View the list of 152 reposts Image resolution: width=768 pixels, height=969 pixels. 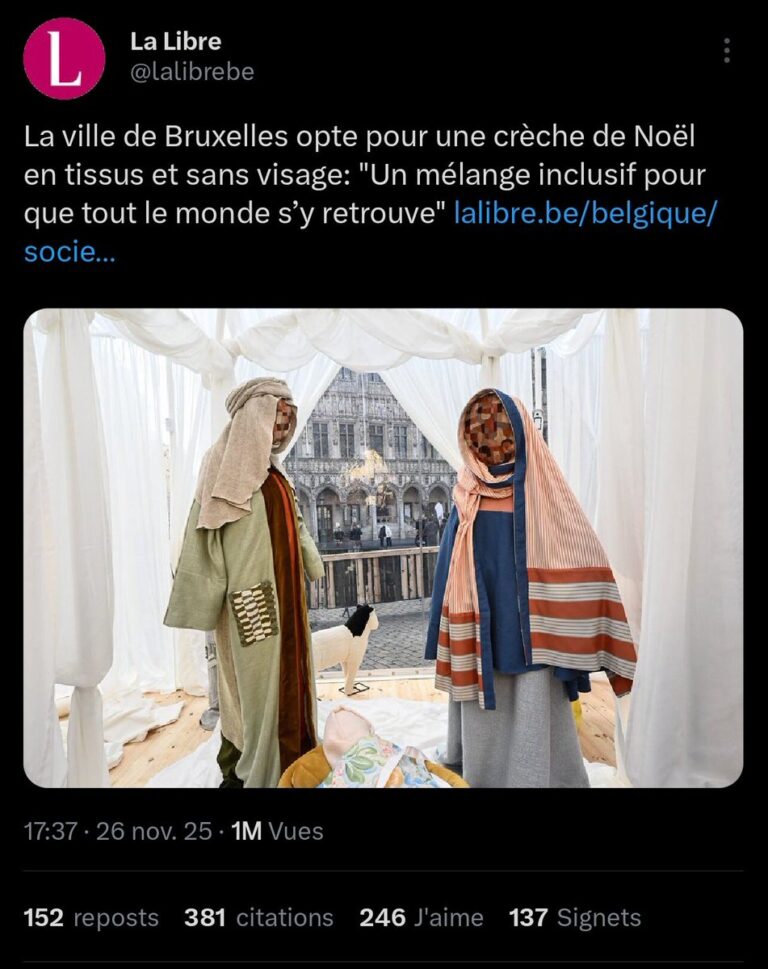pyautogui.click(x=91, y=917)
